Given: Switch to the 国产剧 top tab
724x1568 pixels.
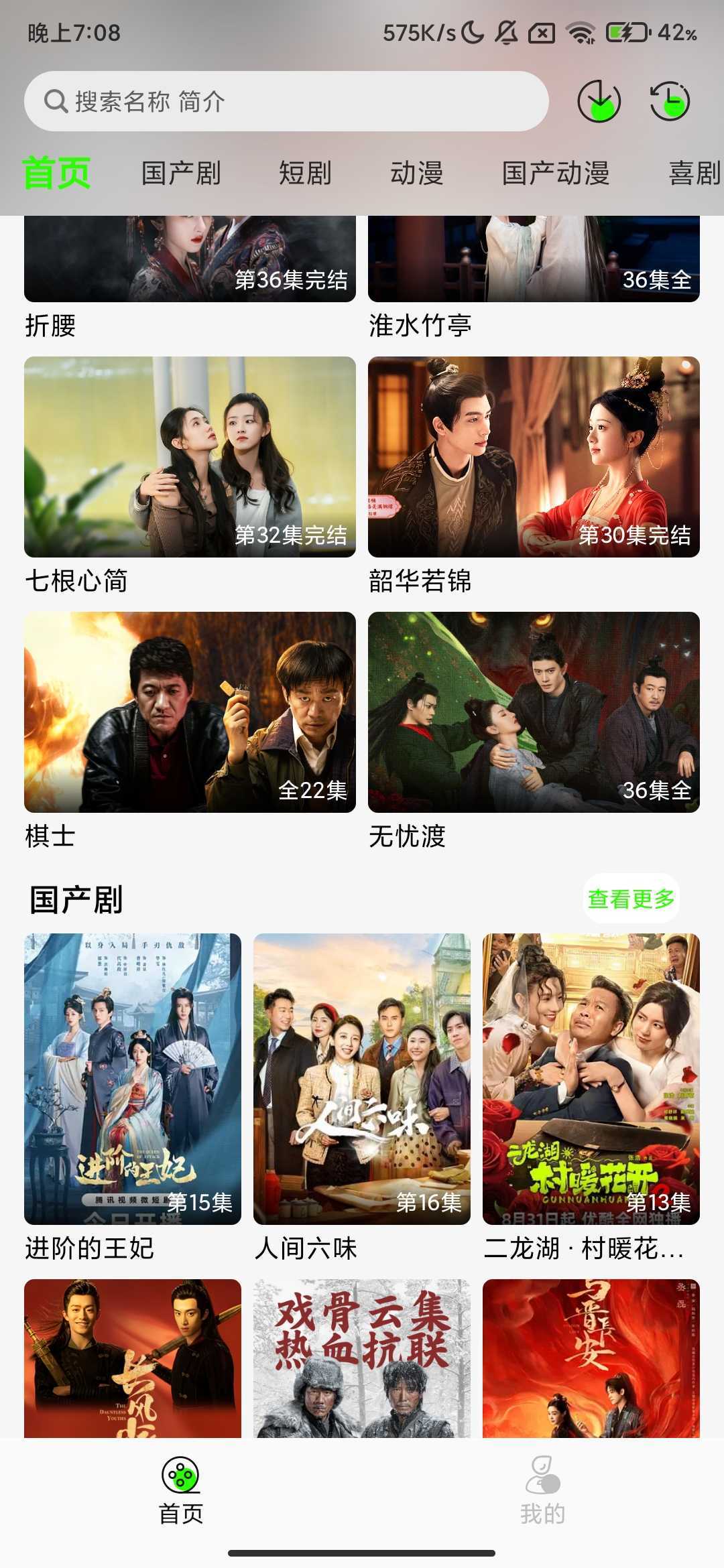Looking at the screenshot, I should [181, 173].
